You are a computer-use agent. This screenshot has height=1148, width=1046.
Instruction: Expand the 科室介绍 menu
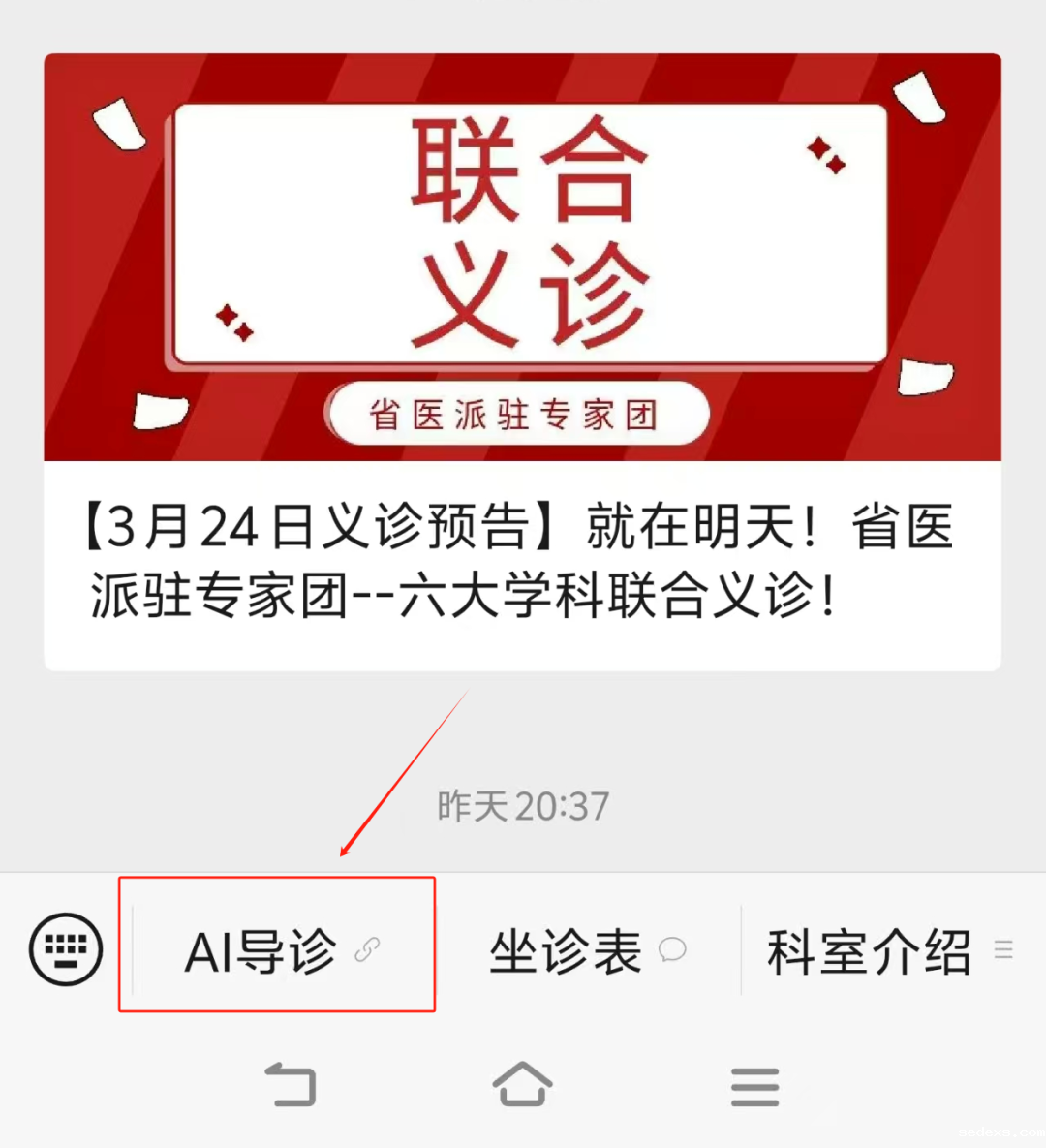[886, 950]
